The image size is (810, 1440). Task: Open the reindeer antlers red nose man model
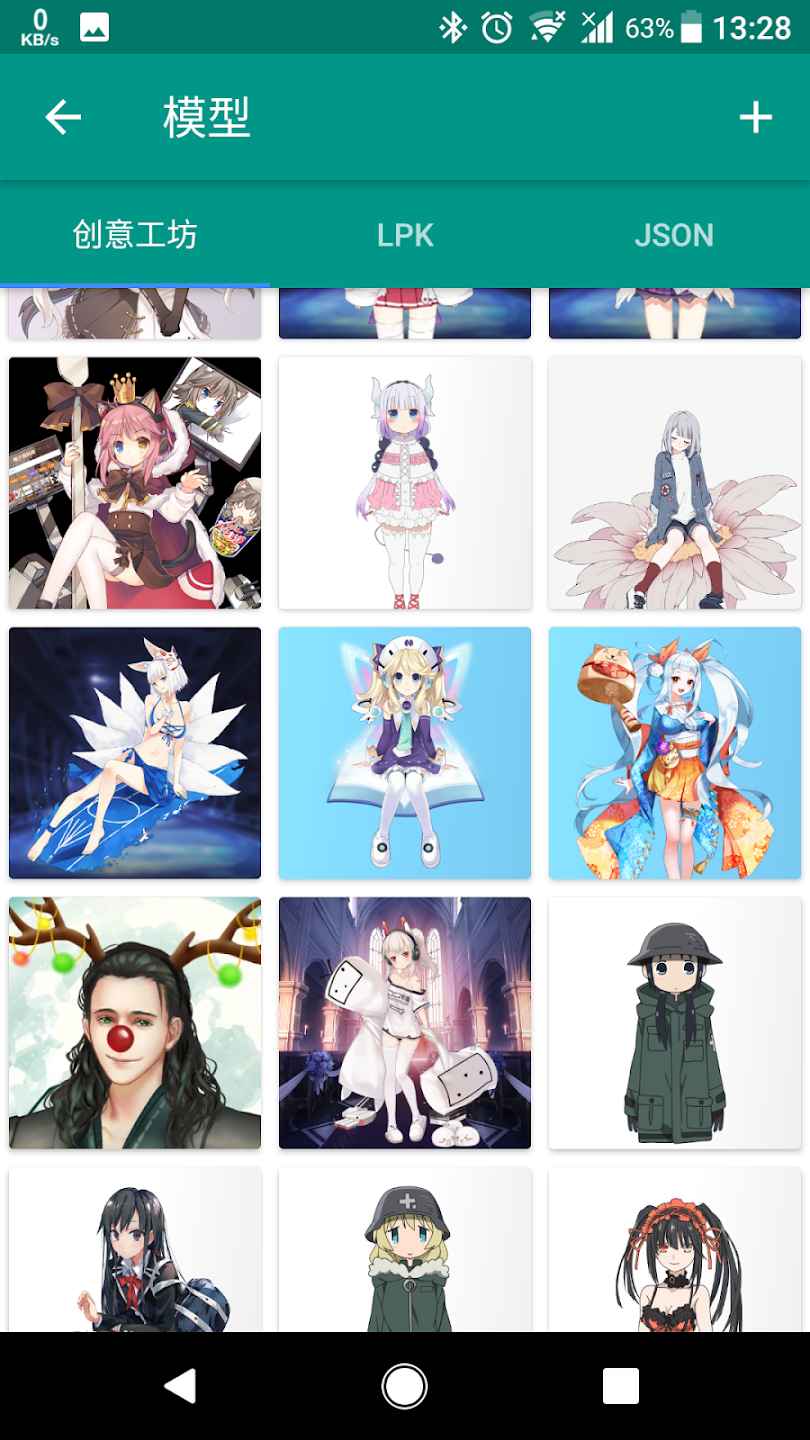pos(135,1023)
